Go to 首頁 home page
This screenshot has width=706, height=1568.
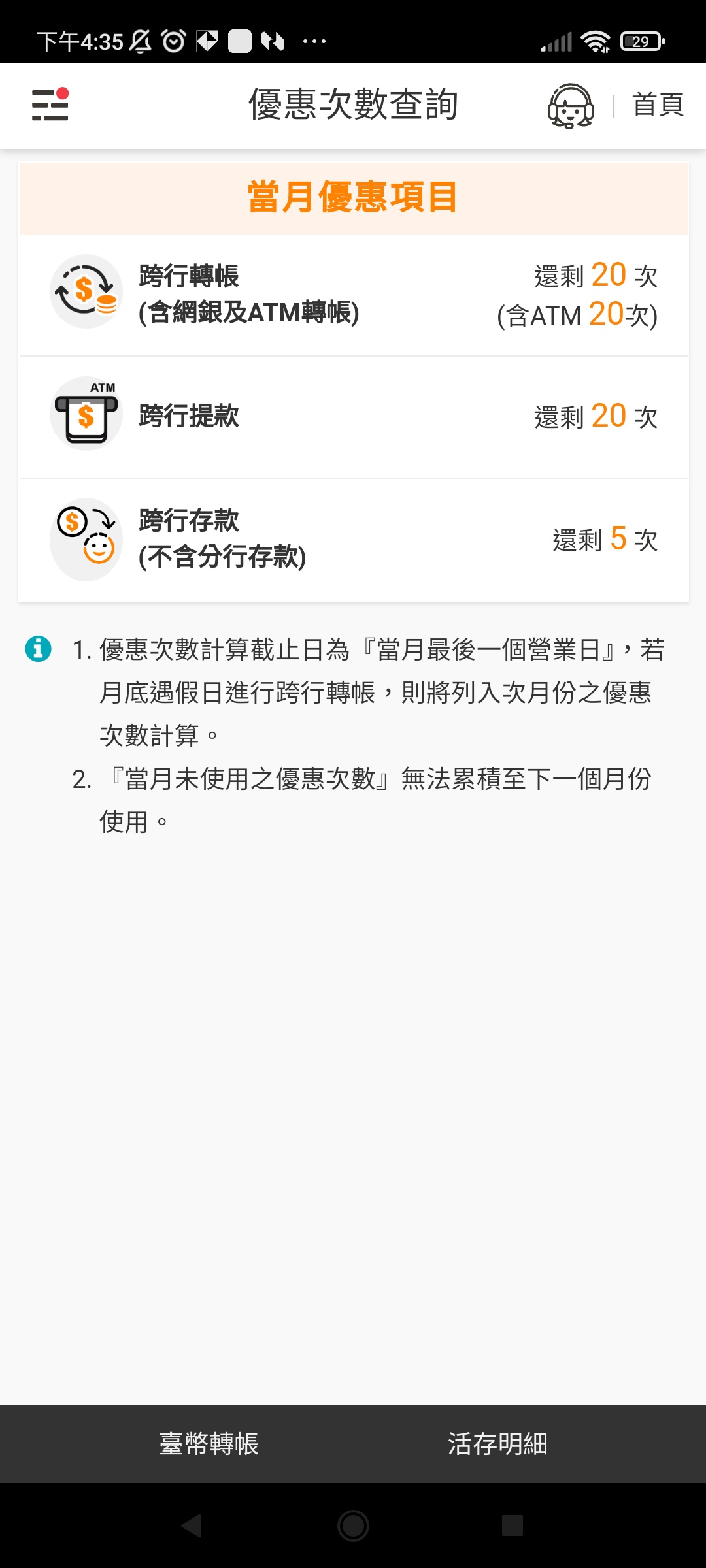point(658,105)
